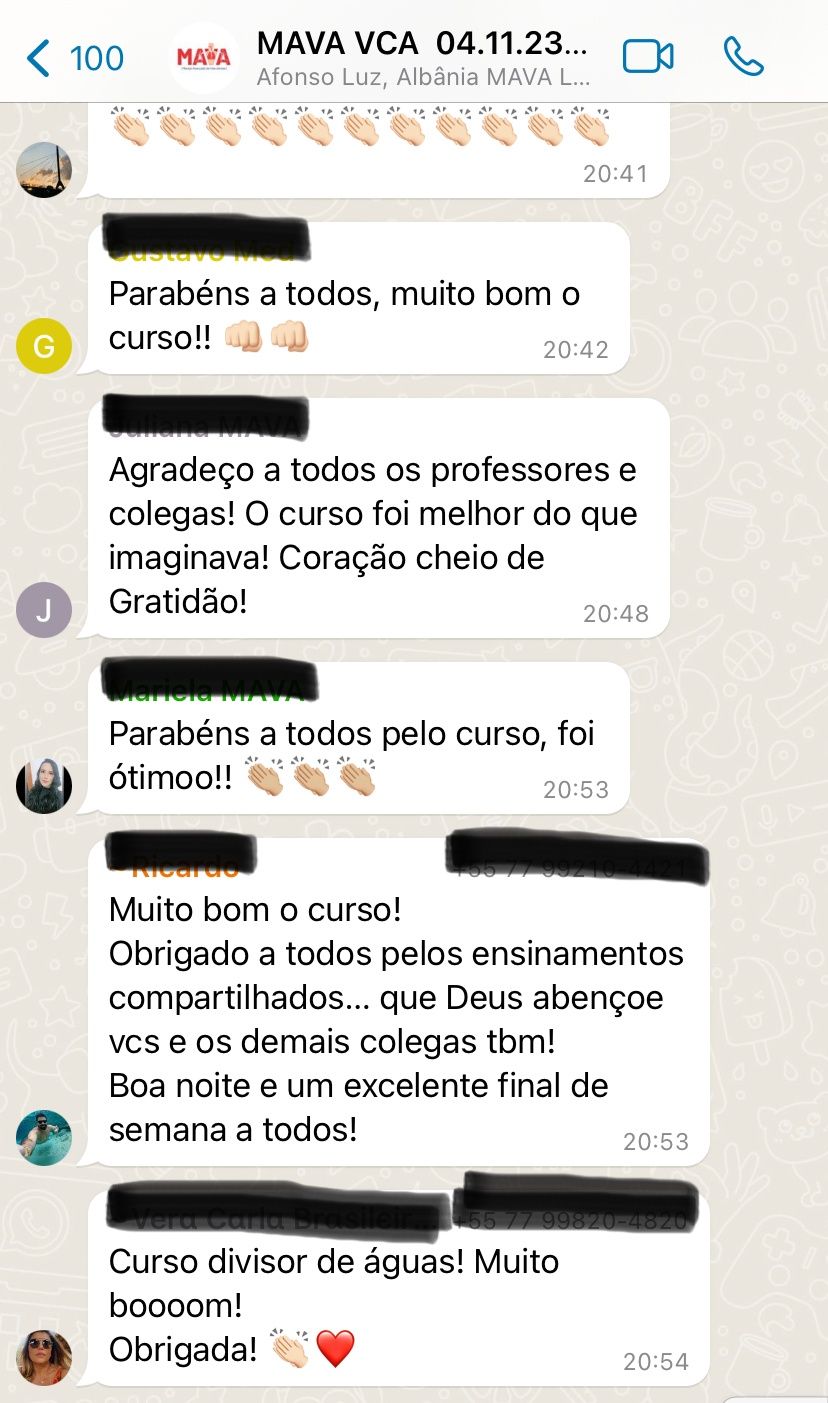
Task: View avatar beside 'foi ótimoo!!' message
Action: coord(44,786)
